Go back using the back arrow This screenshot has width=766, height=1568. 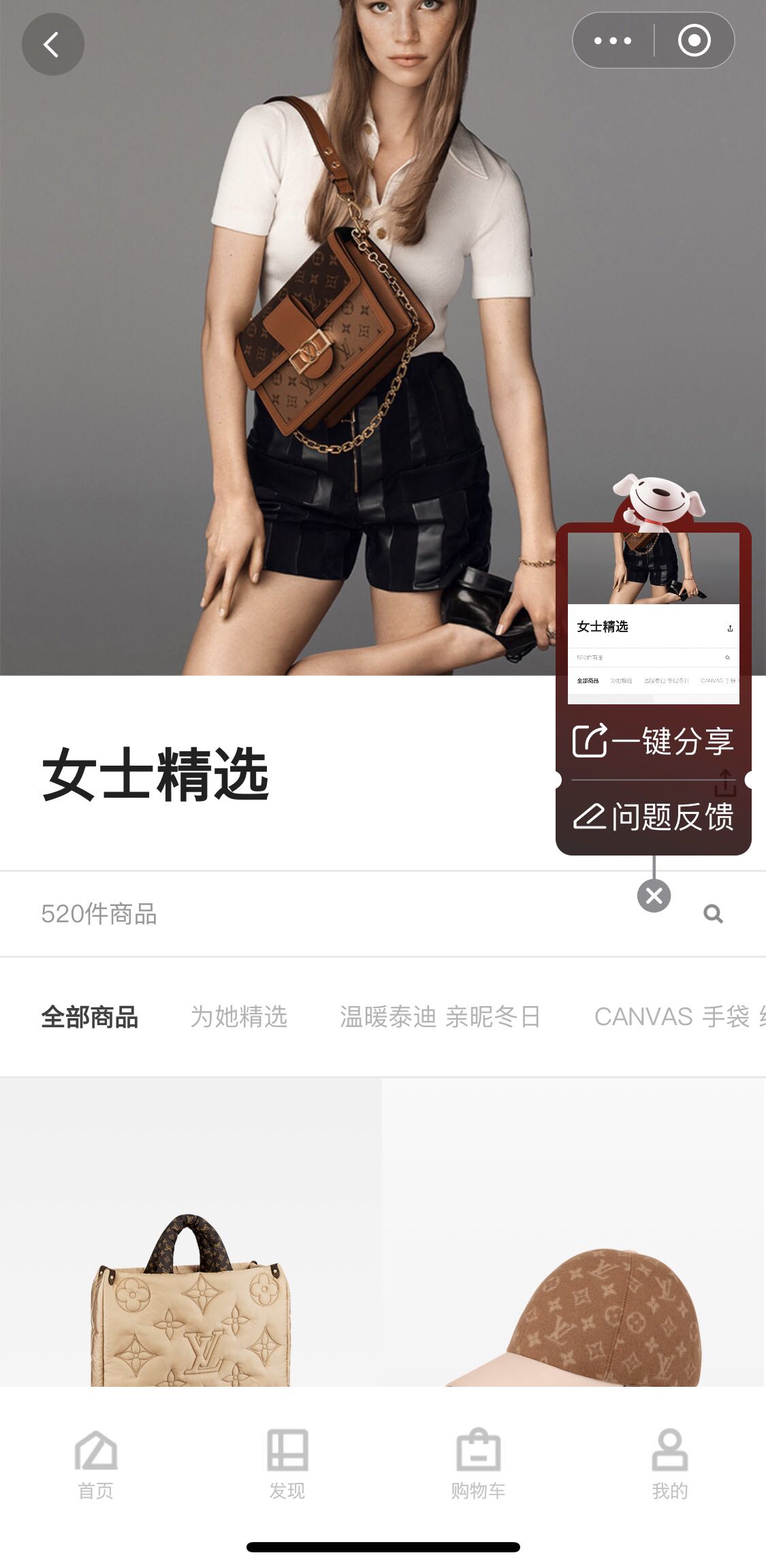[x=52, y=44]
